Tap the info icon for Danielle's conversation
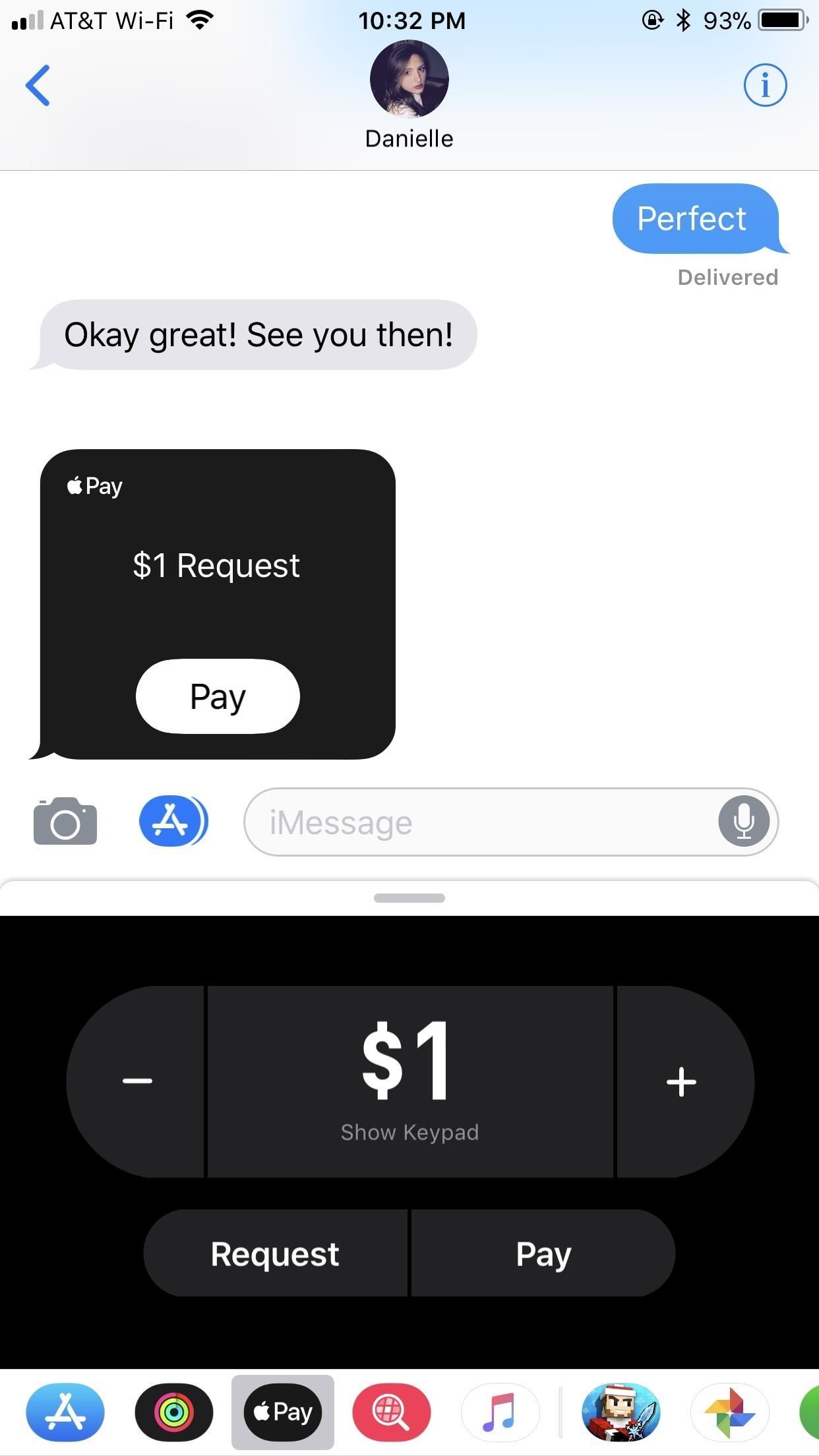The height and width of the screenshot is (1456, 819). pos(766,84)
